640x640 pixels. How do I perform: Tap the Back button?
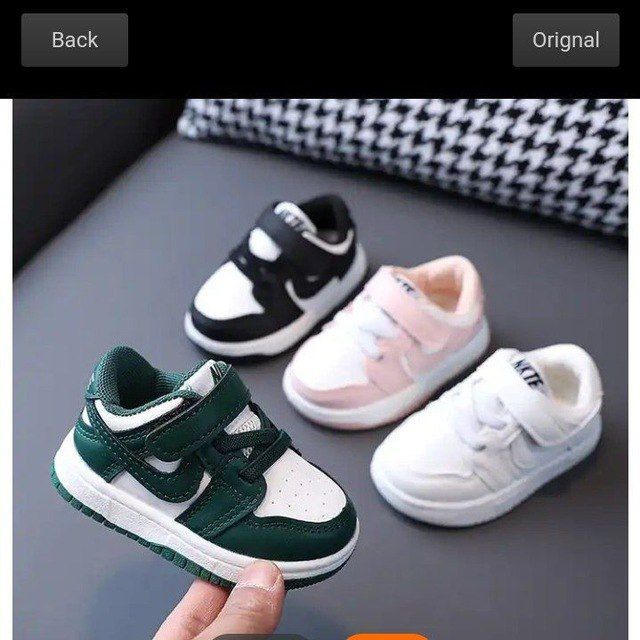(x=75, y=40)
